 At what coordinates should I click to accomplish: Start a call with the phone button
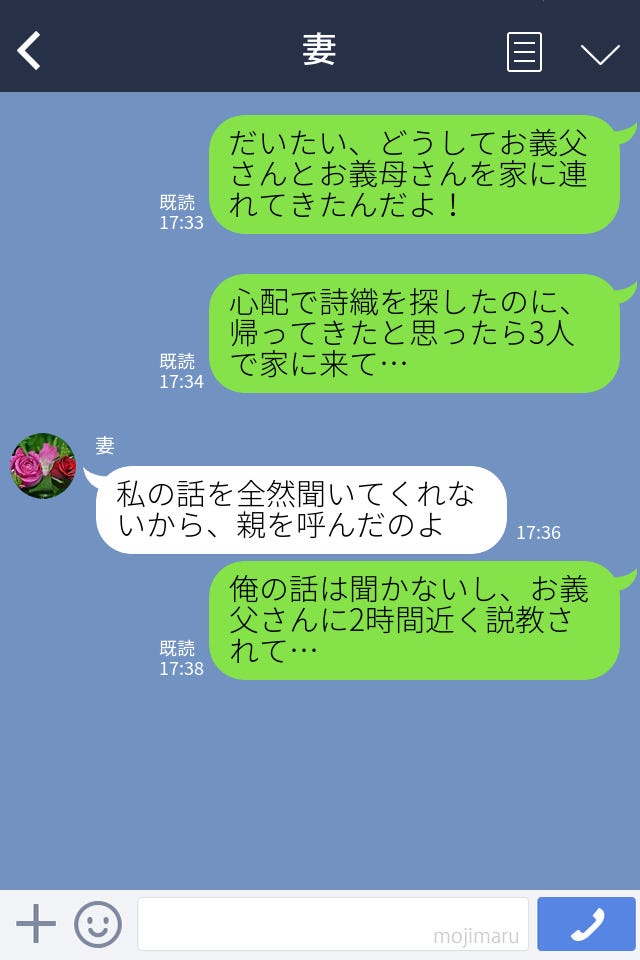click(x=586, y=924)
